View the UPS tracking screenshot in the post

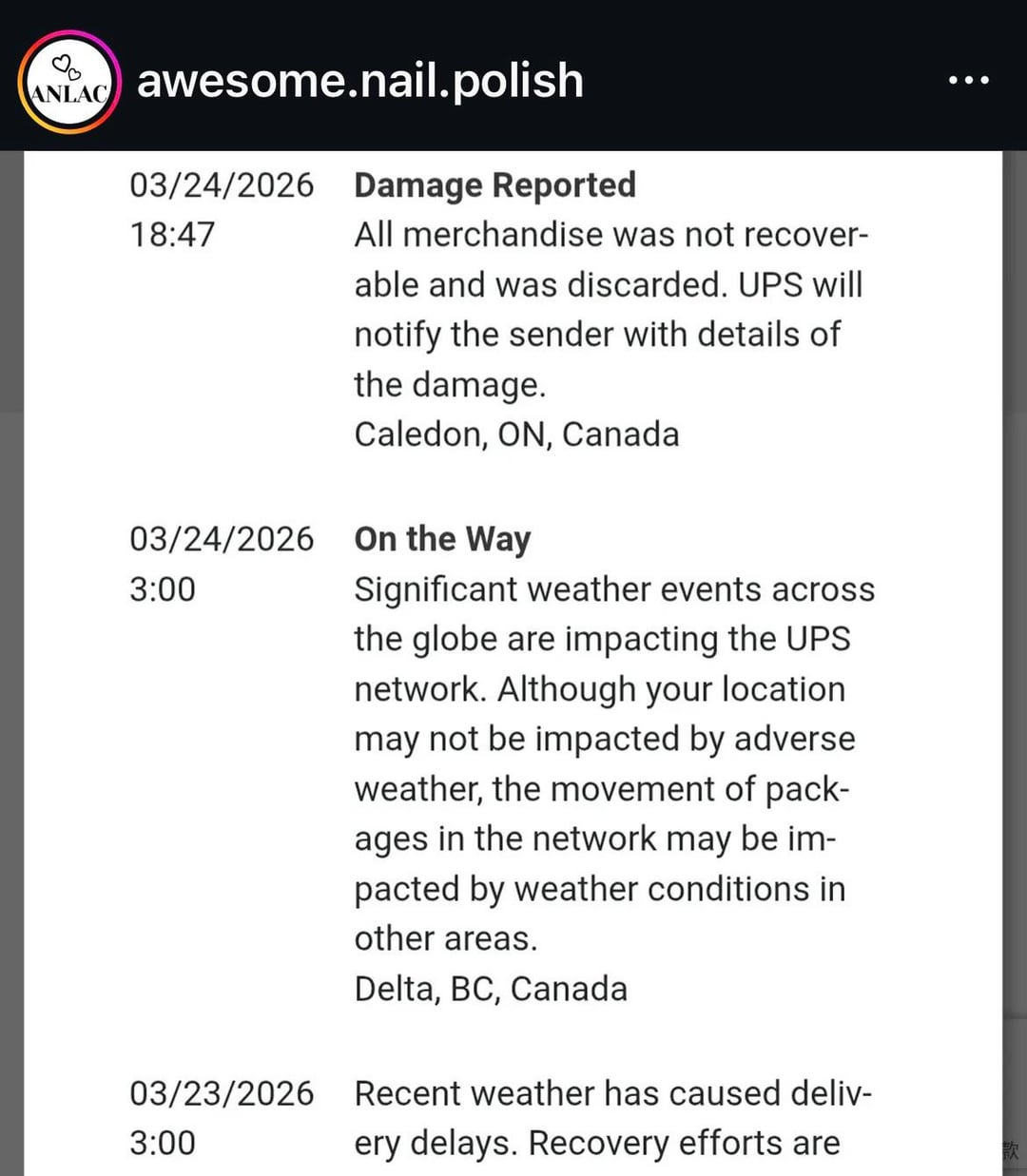pyautogui.click(x=513, y=665)
